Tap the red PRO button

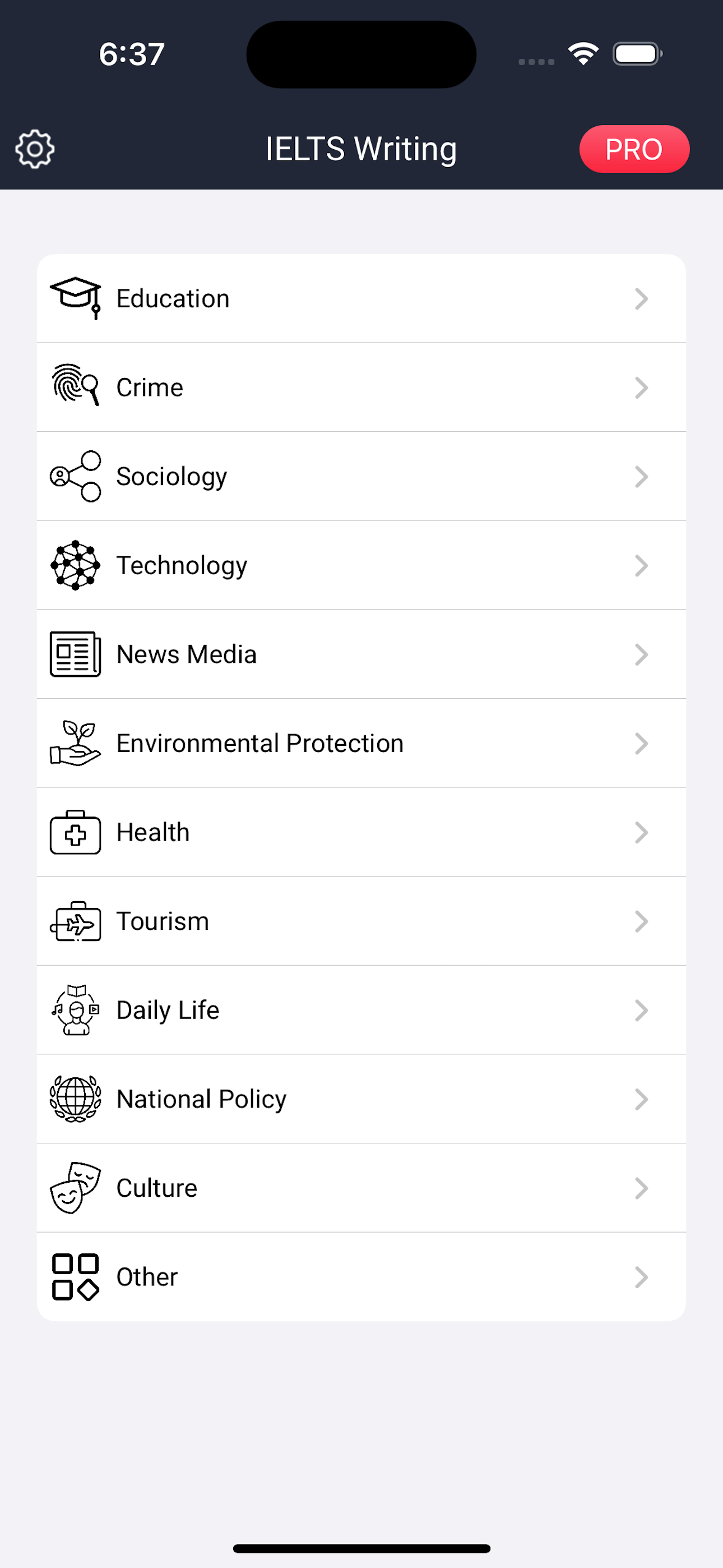pos(634,149)
